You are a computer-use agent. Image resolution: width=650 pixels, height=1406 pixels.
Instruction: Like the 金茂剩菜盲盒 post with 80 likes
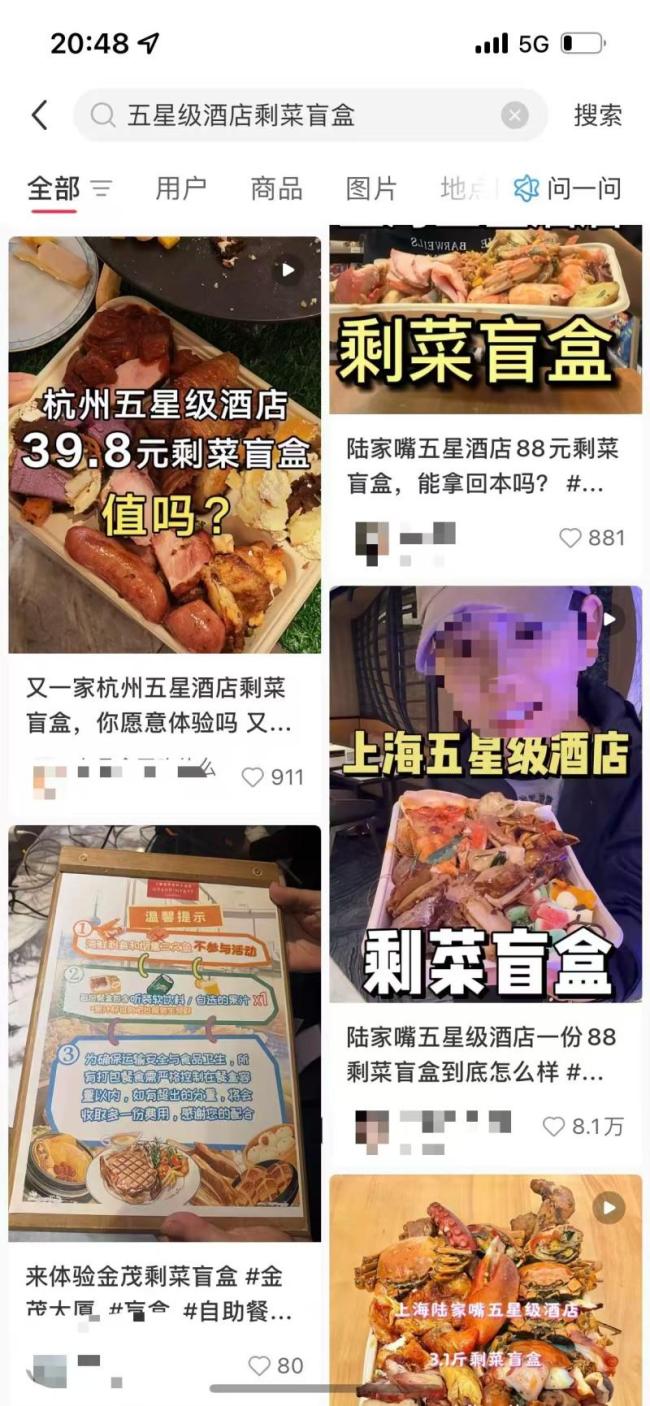[x=260, y=1365]
